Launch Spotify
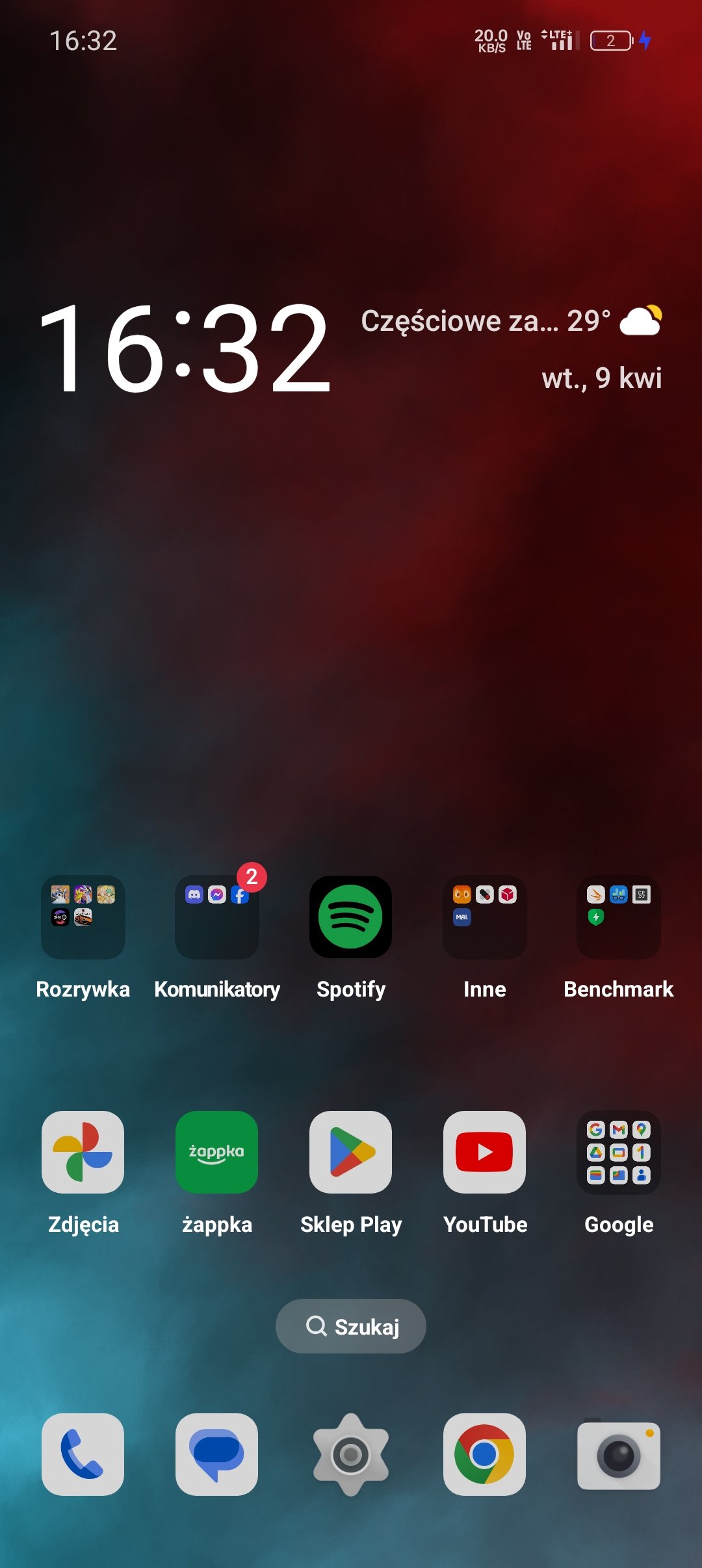 click(351, 917)
